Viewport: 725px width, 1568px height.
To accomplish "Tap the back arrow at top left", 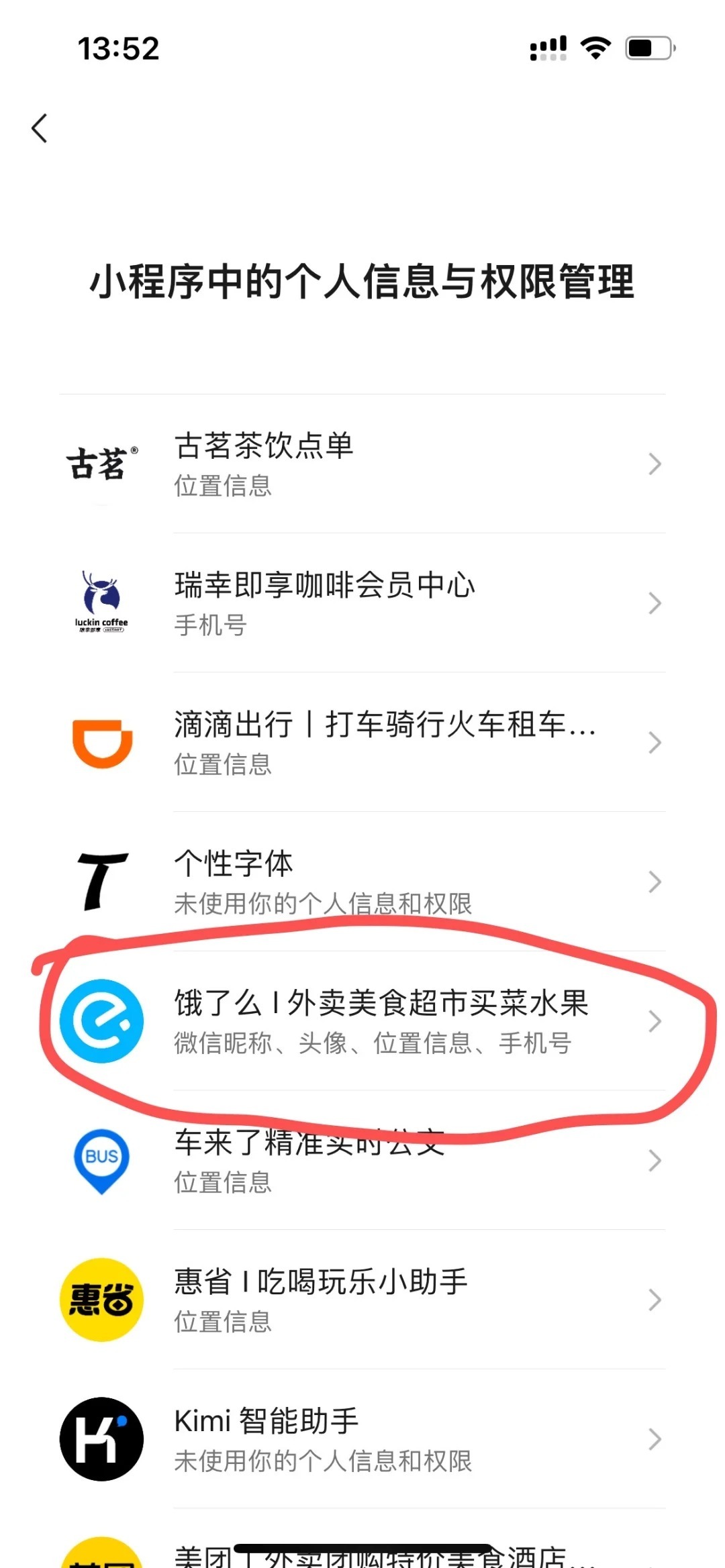I will coord(40,128).
